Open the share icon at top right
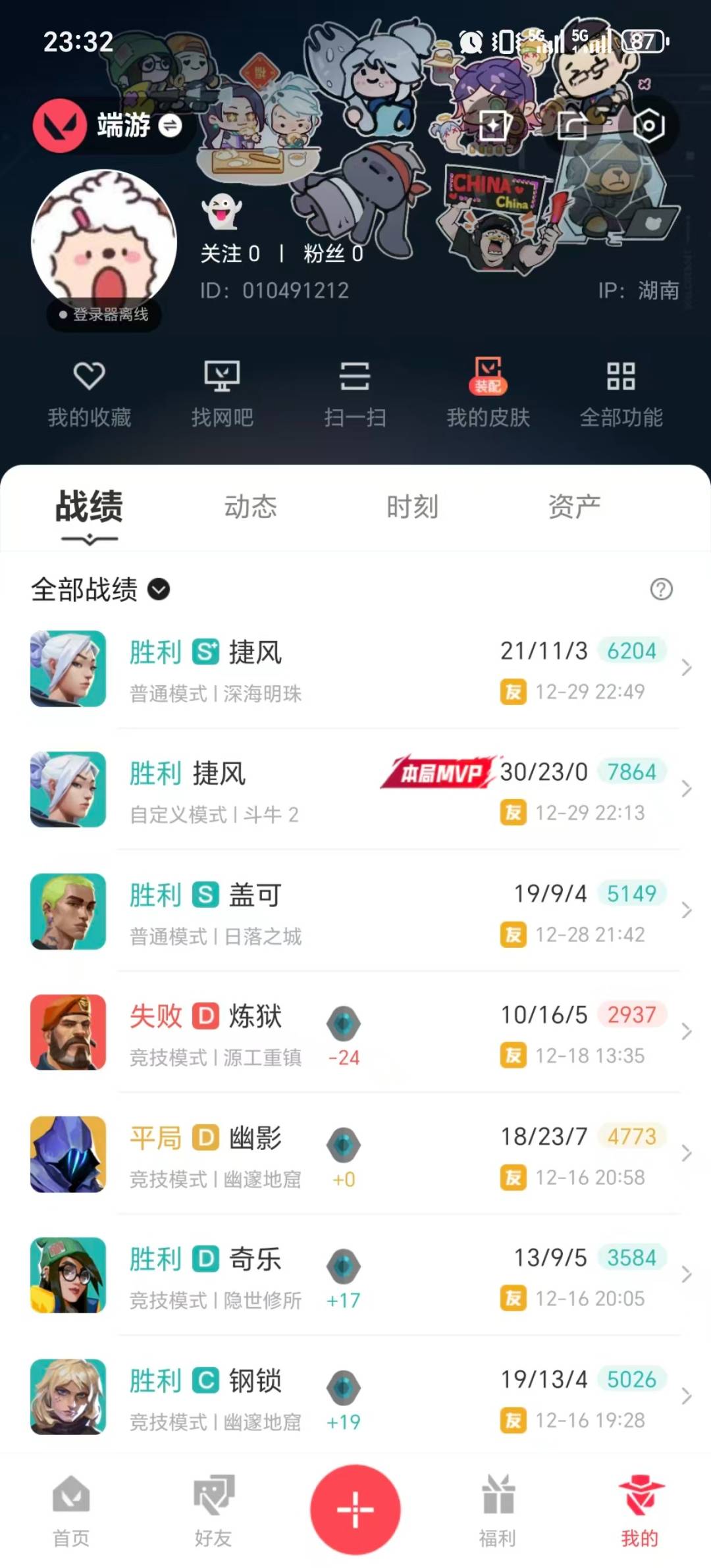The height and width of the screenshot is (1568, 711). [574, 126]
